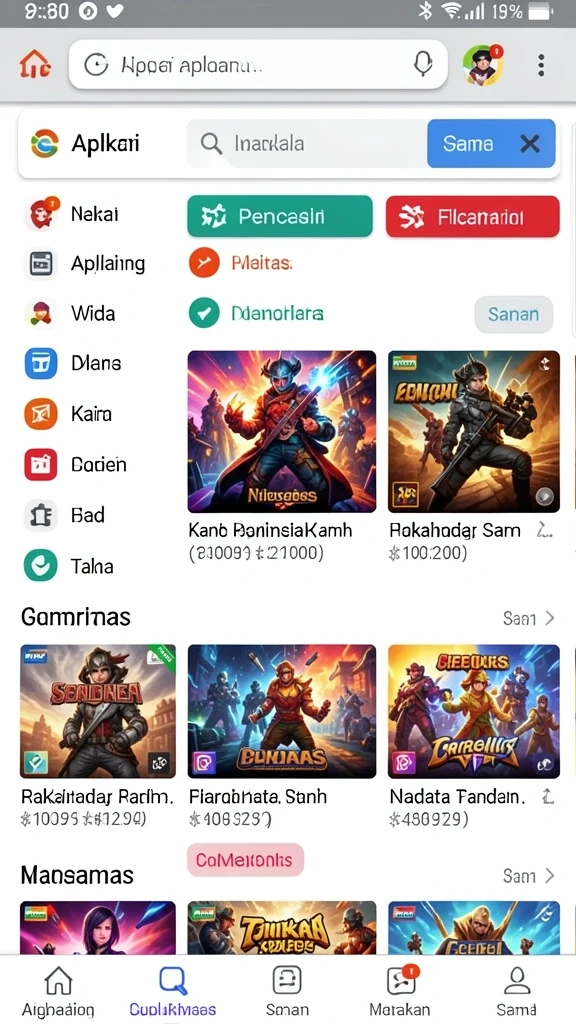The height and width of the screenshot is (1024, 576).
Task: Tap the pink CoMeitonks chip
Action: 246,859
